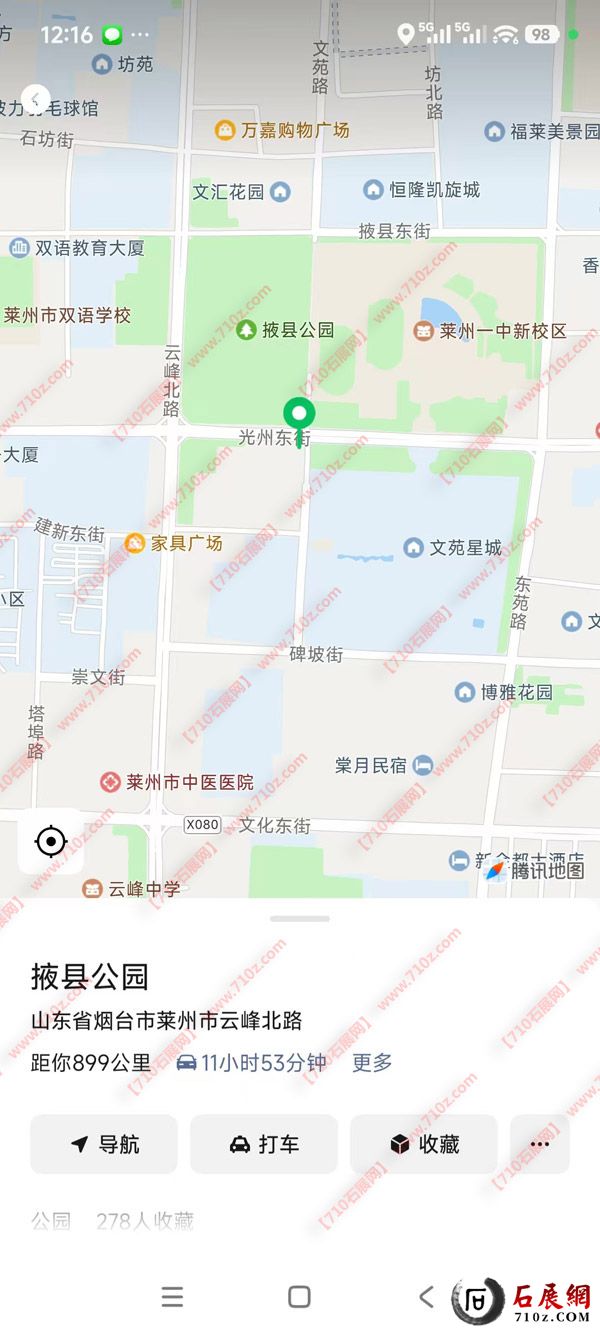Open the 博雅花园 place marker
Screen dimensions: 600x1333
[x=465, y=692]
